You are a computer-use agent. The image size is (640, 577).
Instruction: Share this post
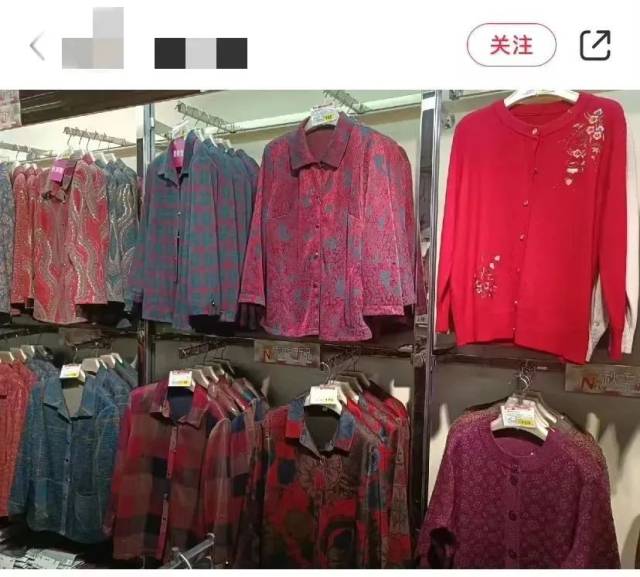595,45
